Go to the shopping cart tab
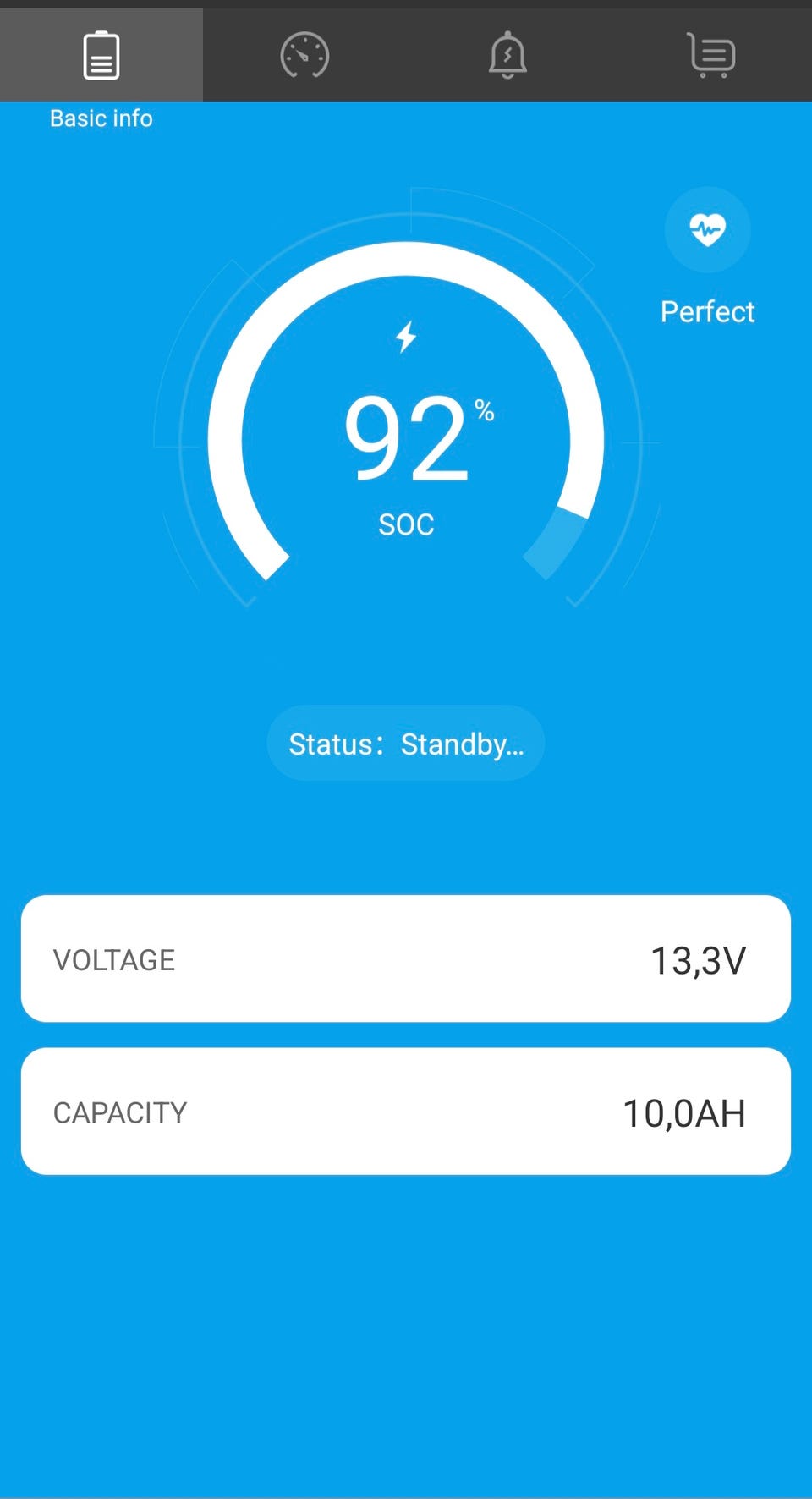Screen dimensions: 812x1499 pyautogui.click(x=710, y=56)
